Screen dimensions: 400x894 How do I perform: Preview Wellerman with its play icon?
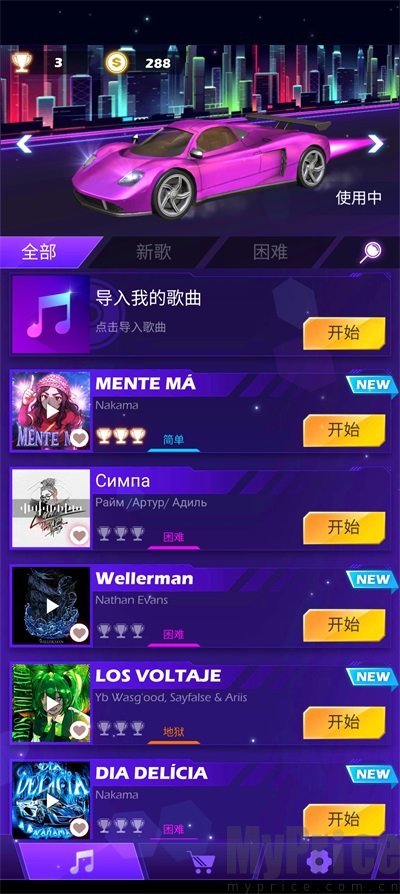tap(52, 606)
